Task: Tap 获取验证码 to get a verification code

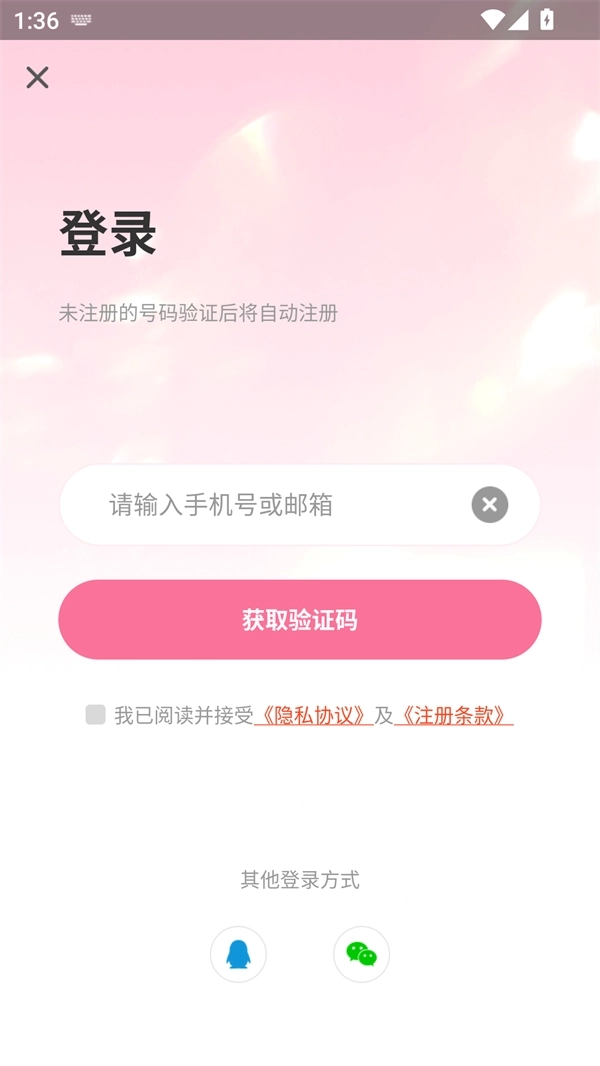Action: [x=300, y=620]
